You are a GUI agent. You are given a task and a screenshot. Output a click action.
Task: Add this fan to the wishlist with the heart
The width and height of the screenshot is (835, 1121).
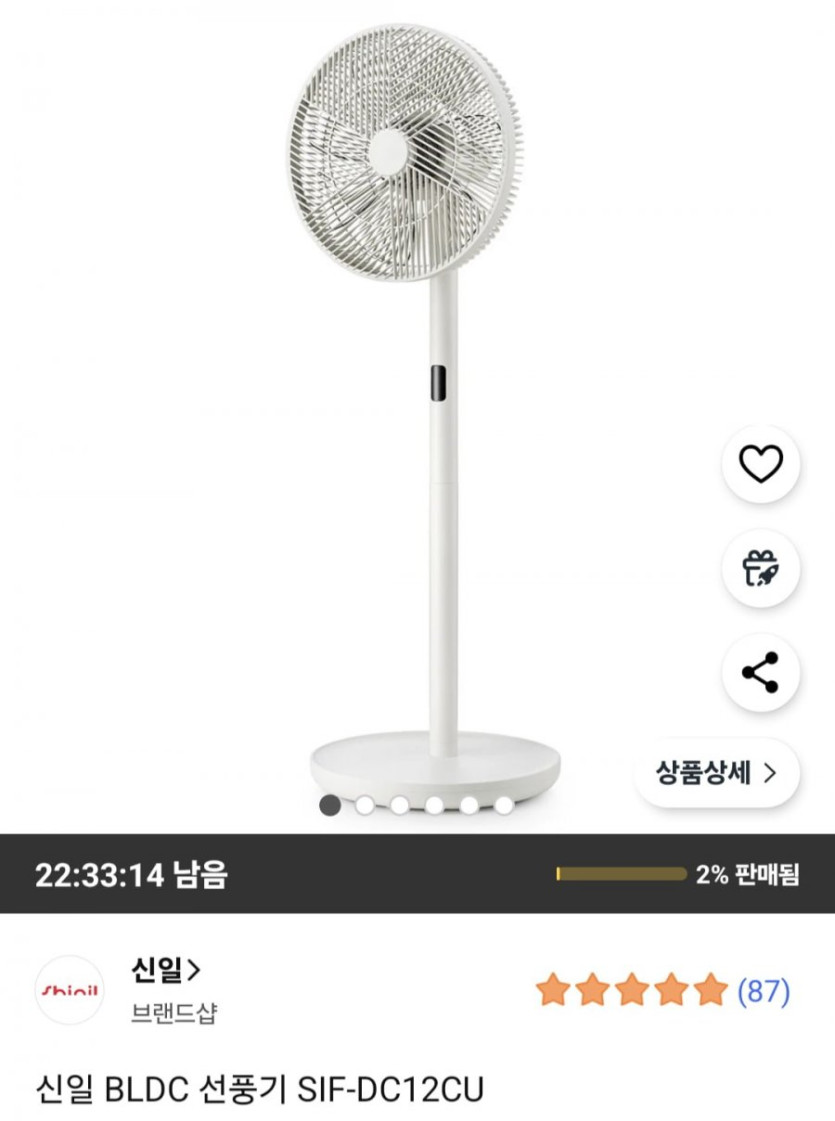tap(760, 464)
